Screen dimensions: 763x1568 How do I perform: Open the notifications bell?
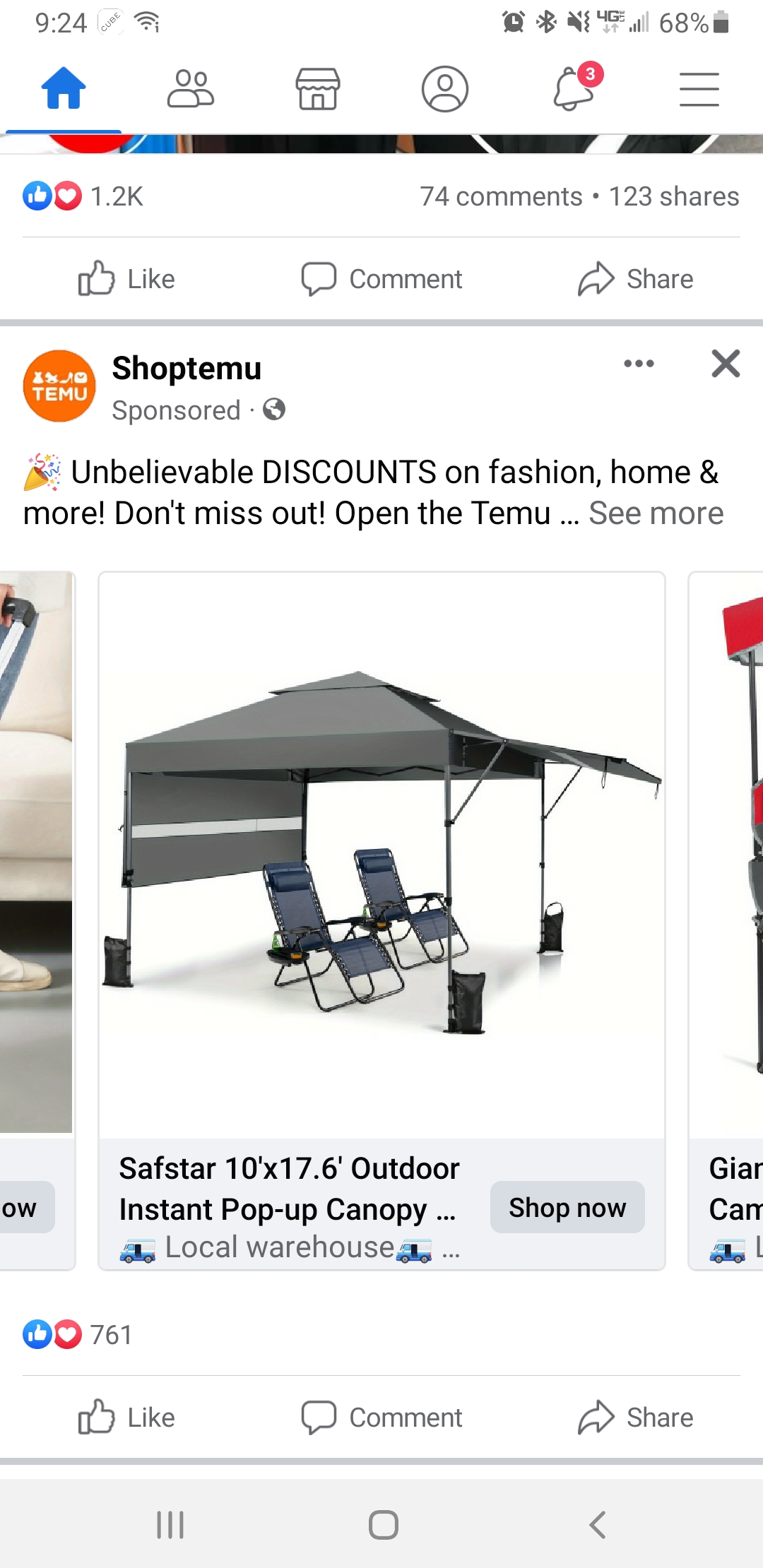[574, 89]
